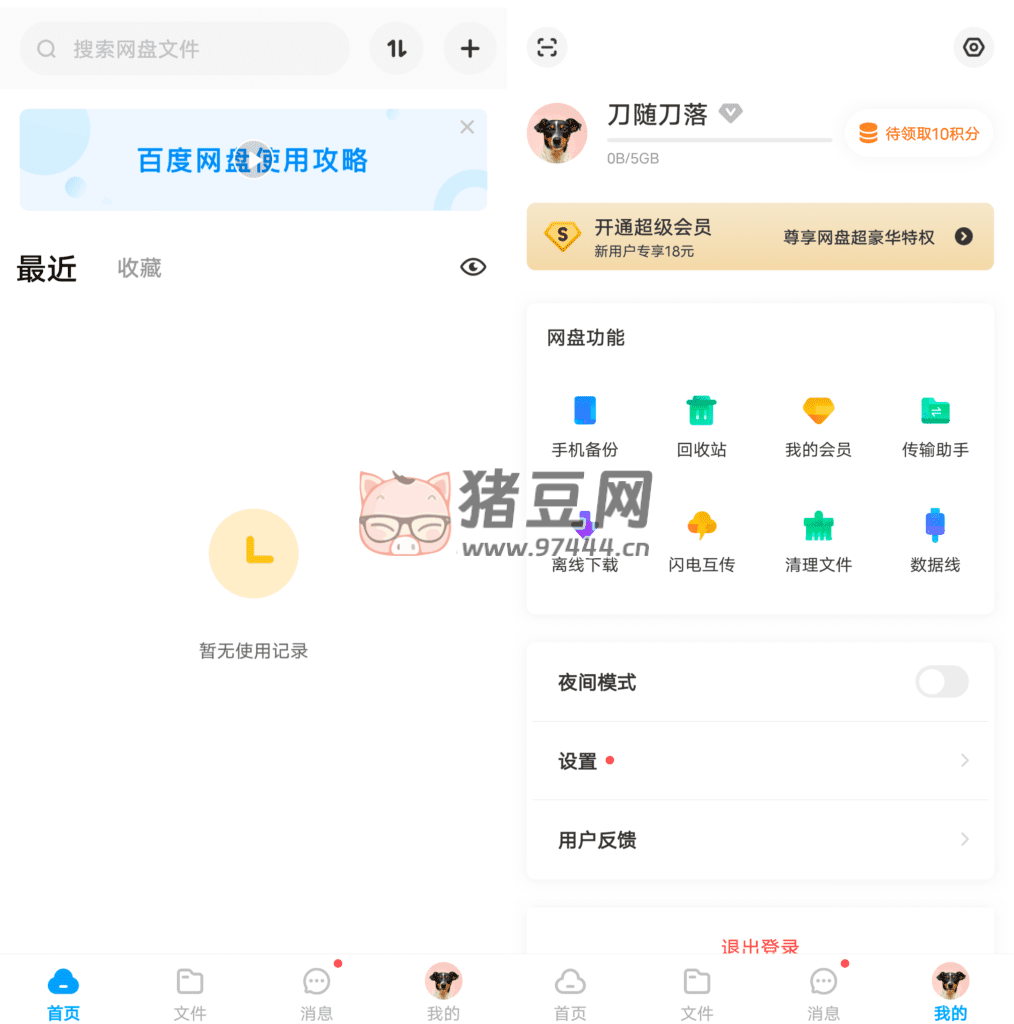
Task: Turn on 夜间模式 switch
Action: coord(942,682)
